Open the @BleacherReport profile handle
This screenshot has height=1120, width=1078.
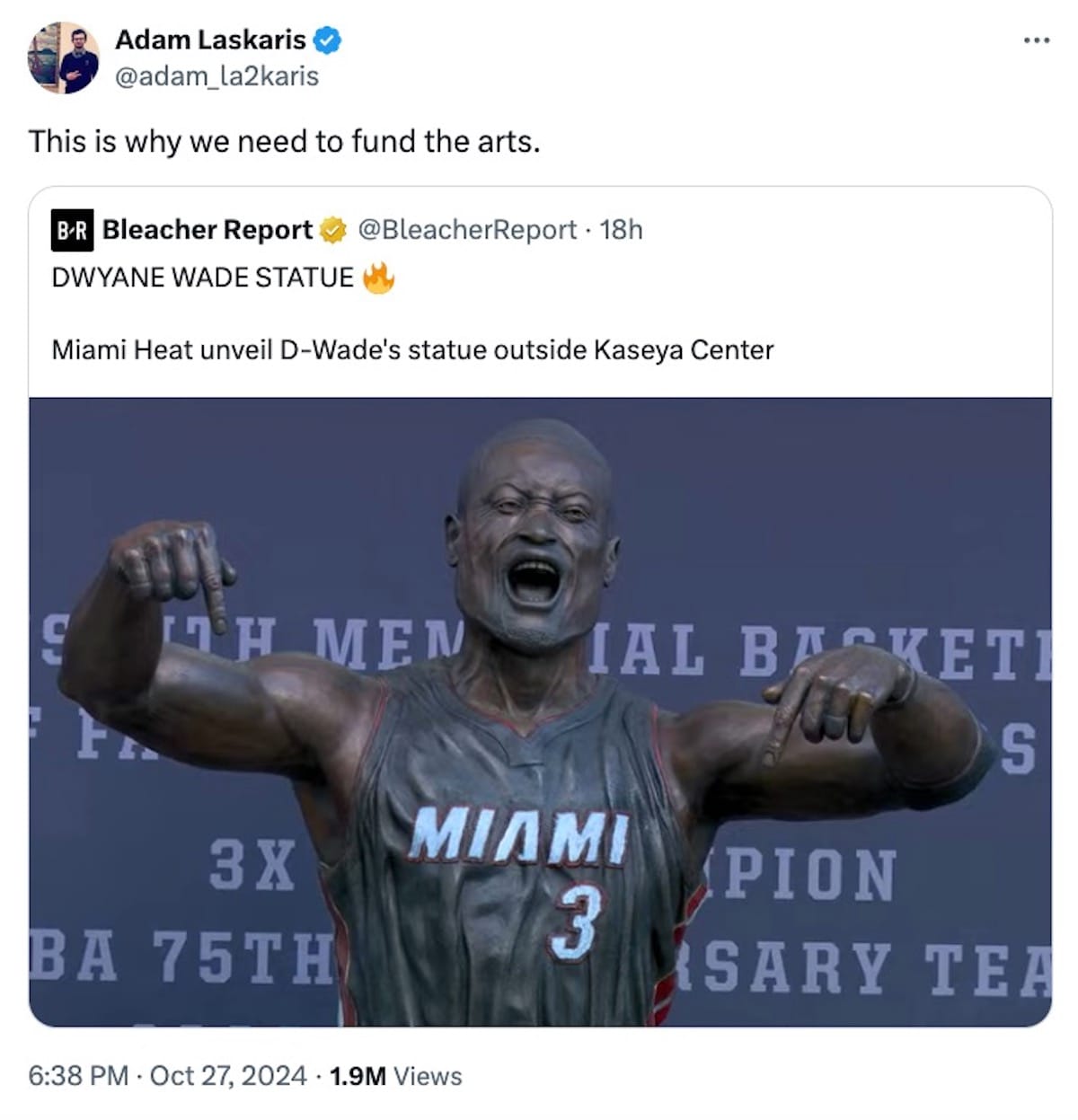point(467,230)
